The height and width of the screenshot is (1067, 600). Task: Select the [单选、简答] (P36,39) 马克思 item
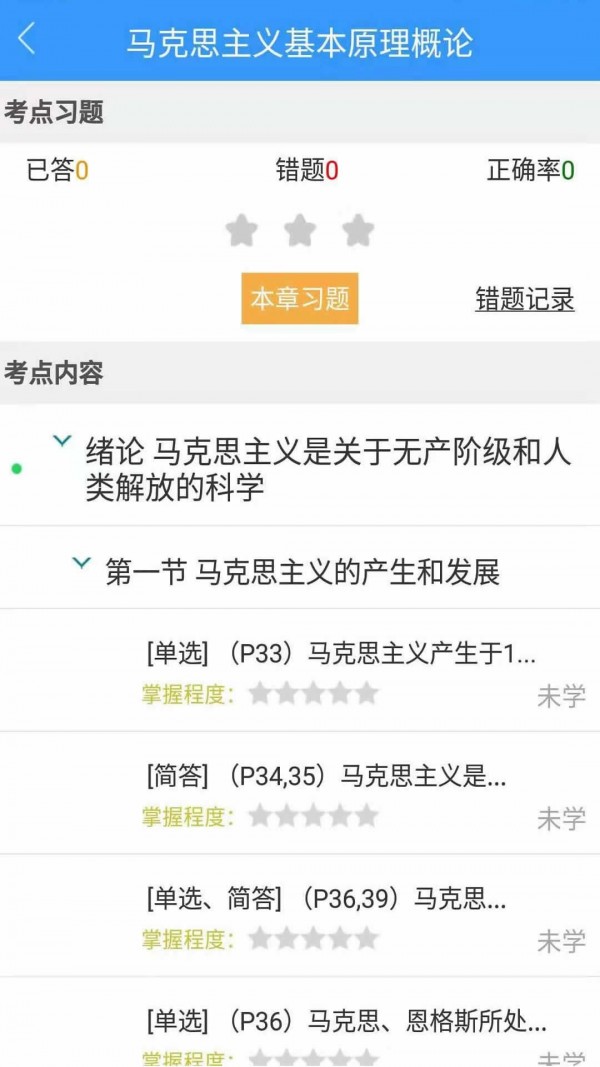click(326, 899)
